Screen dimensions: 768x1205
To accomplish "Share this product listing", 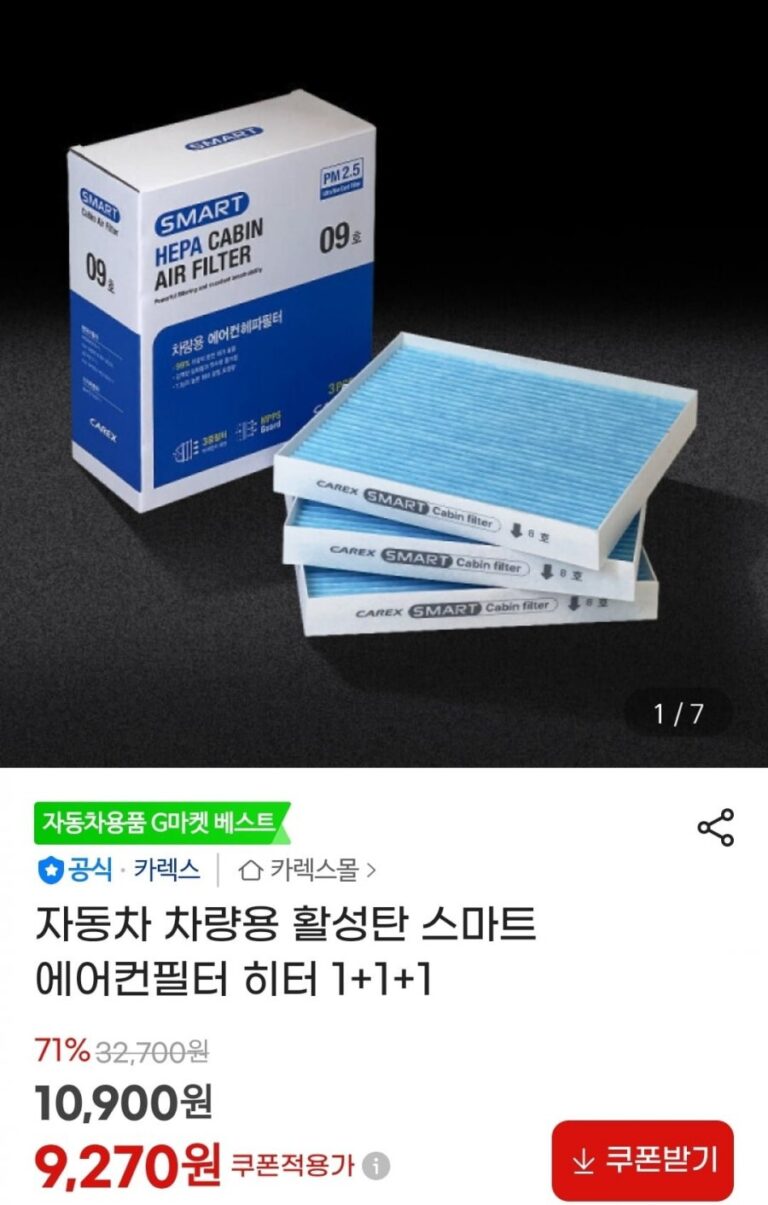I will pyautogui.click(x=715, y=827).
